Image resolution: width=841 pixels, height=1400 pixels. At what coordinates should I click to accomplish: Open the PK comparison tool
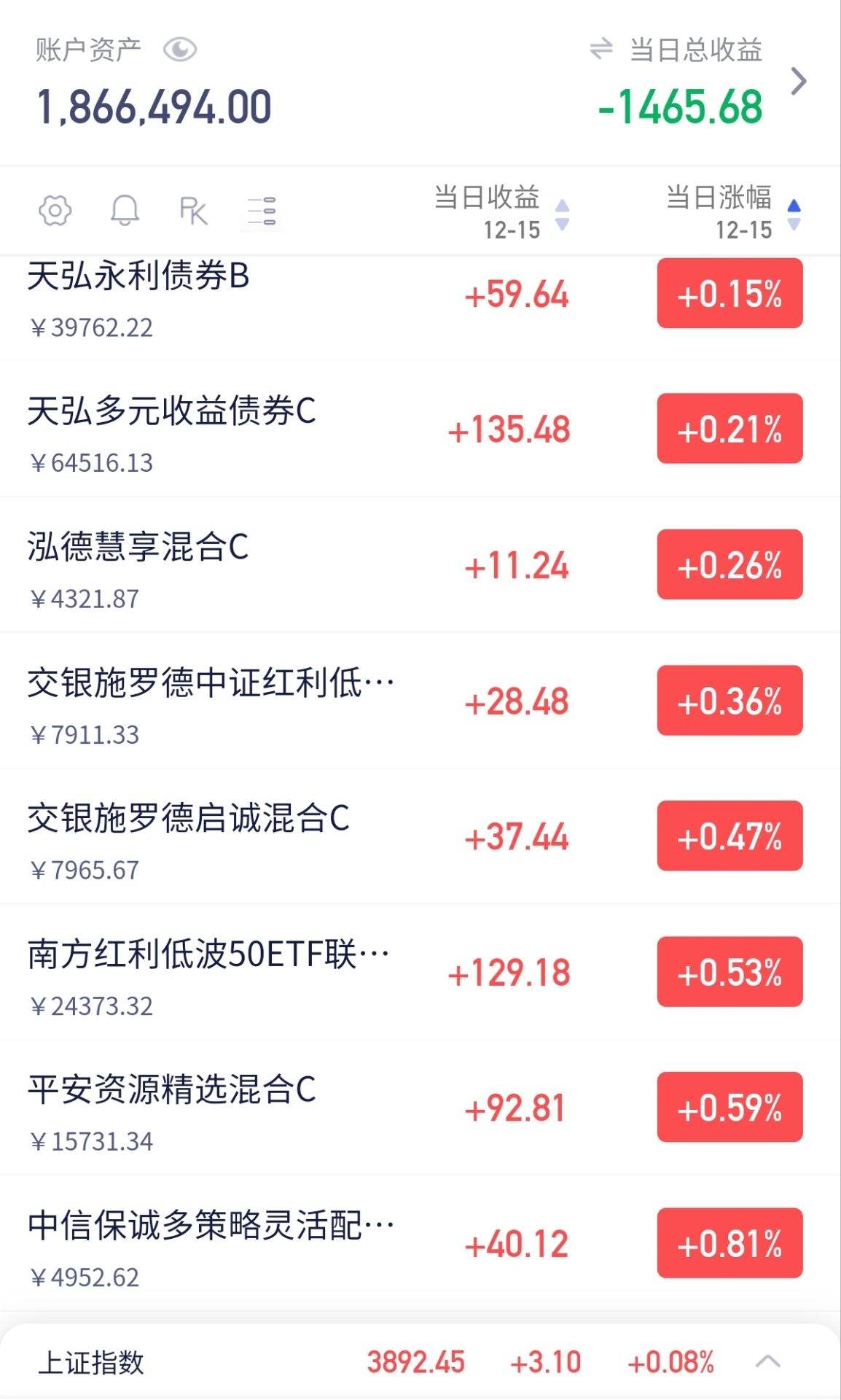(x=193, y=211)
